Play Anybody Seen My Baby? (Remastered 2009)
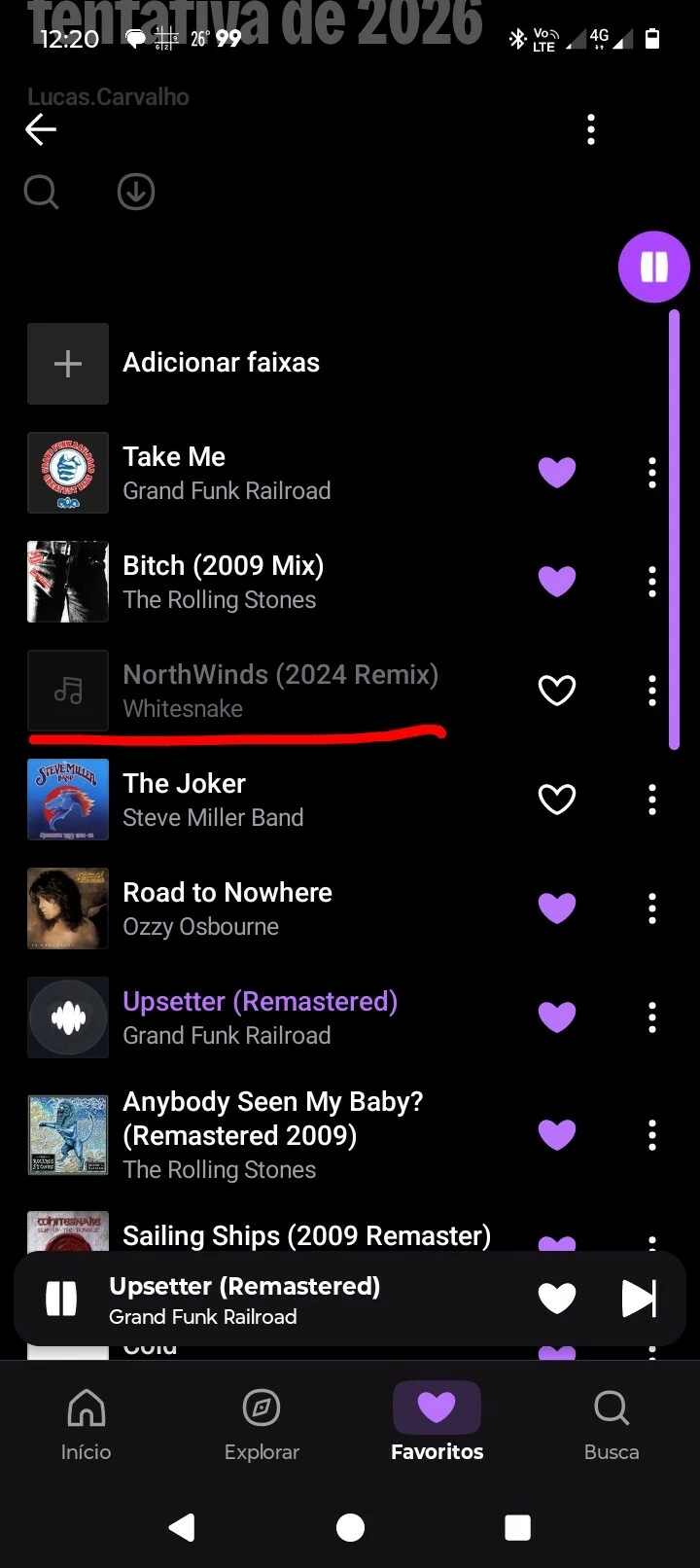Viewport: 700px width, 1568px height. (x=272, y=1134)
